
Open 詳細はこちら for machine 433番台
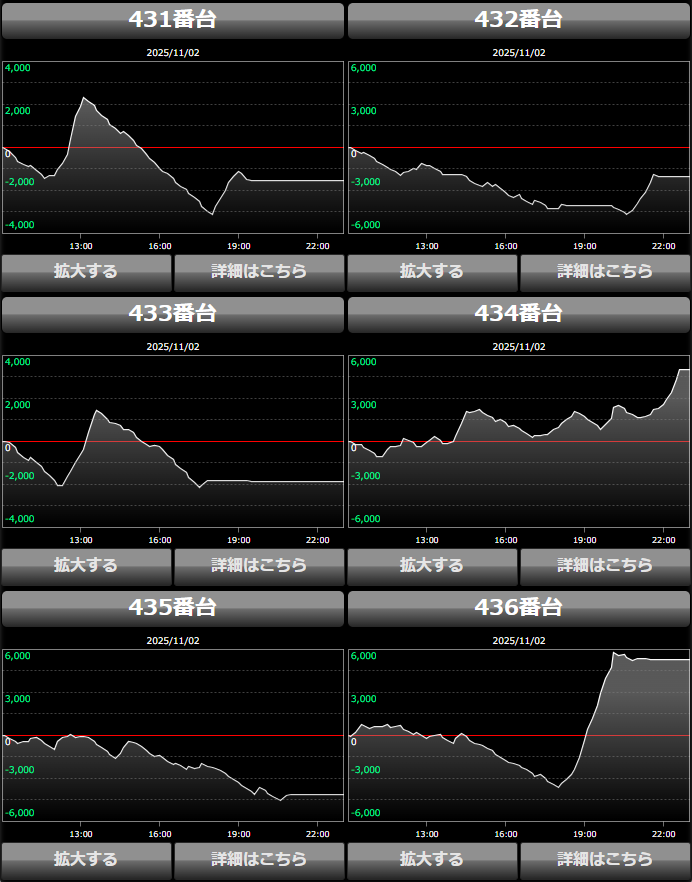[259, 565]
